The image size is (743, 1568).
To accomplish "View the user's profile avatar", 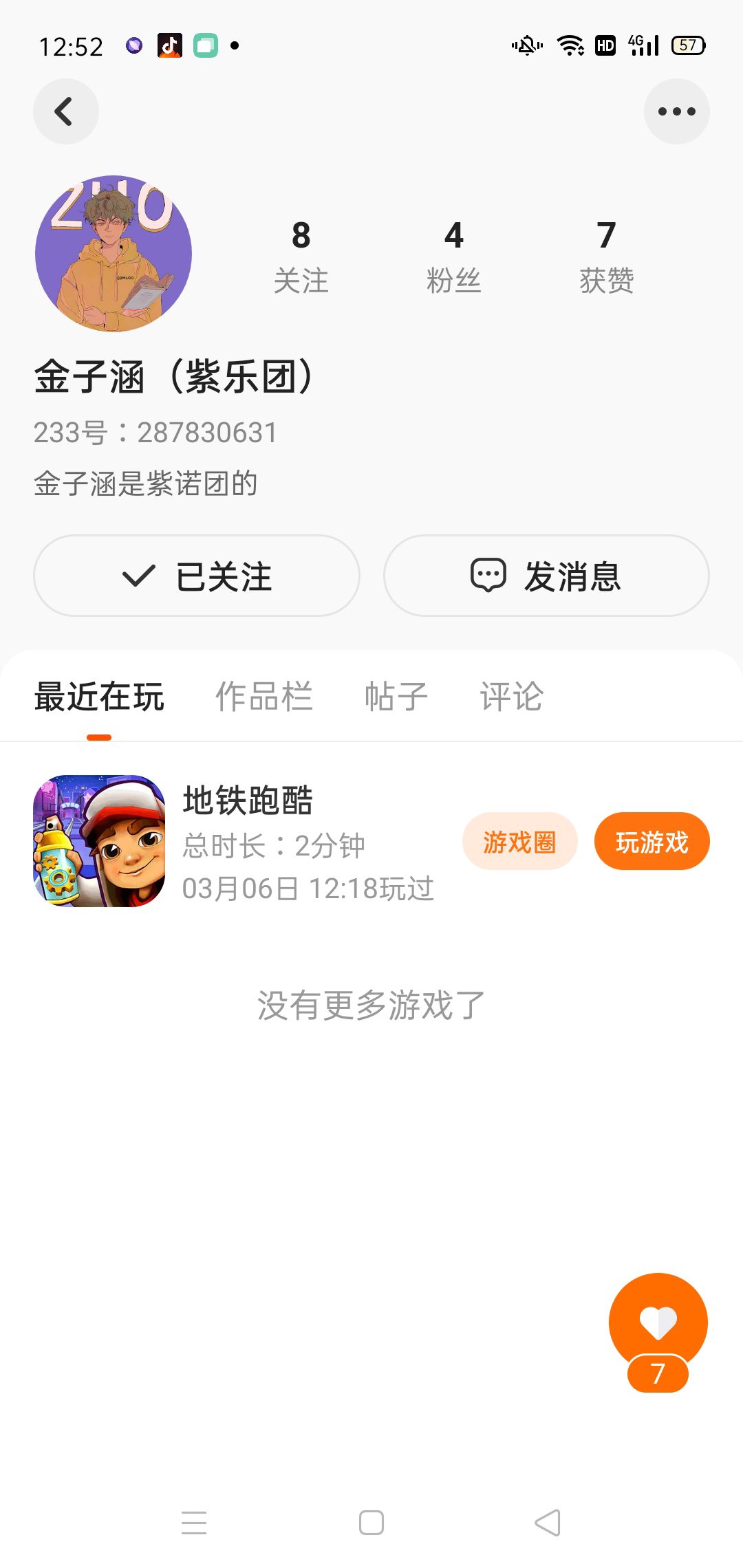I will (114, 253).
